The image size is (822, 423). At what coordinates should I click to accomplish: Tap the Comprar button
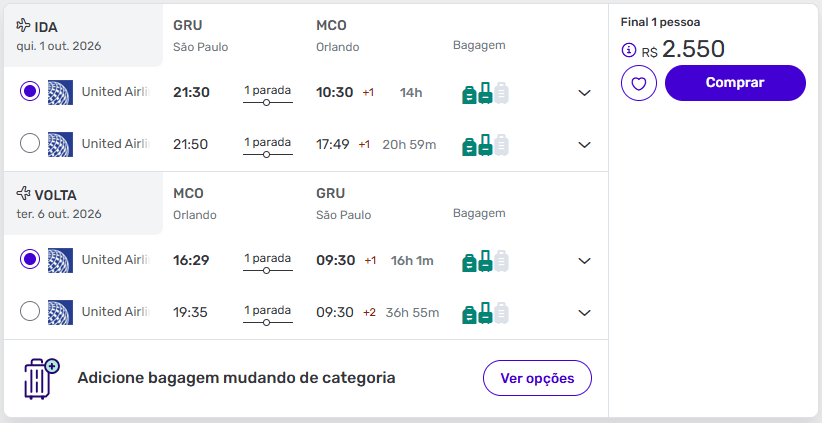point(735,83)
